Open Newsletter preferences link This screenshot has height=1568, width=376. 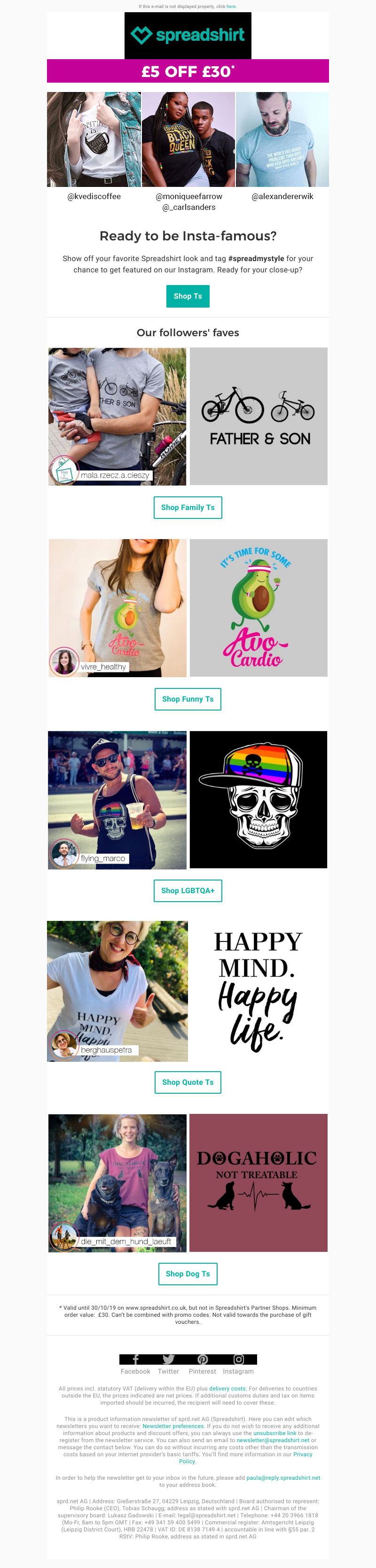point(173,1426)
